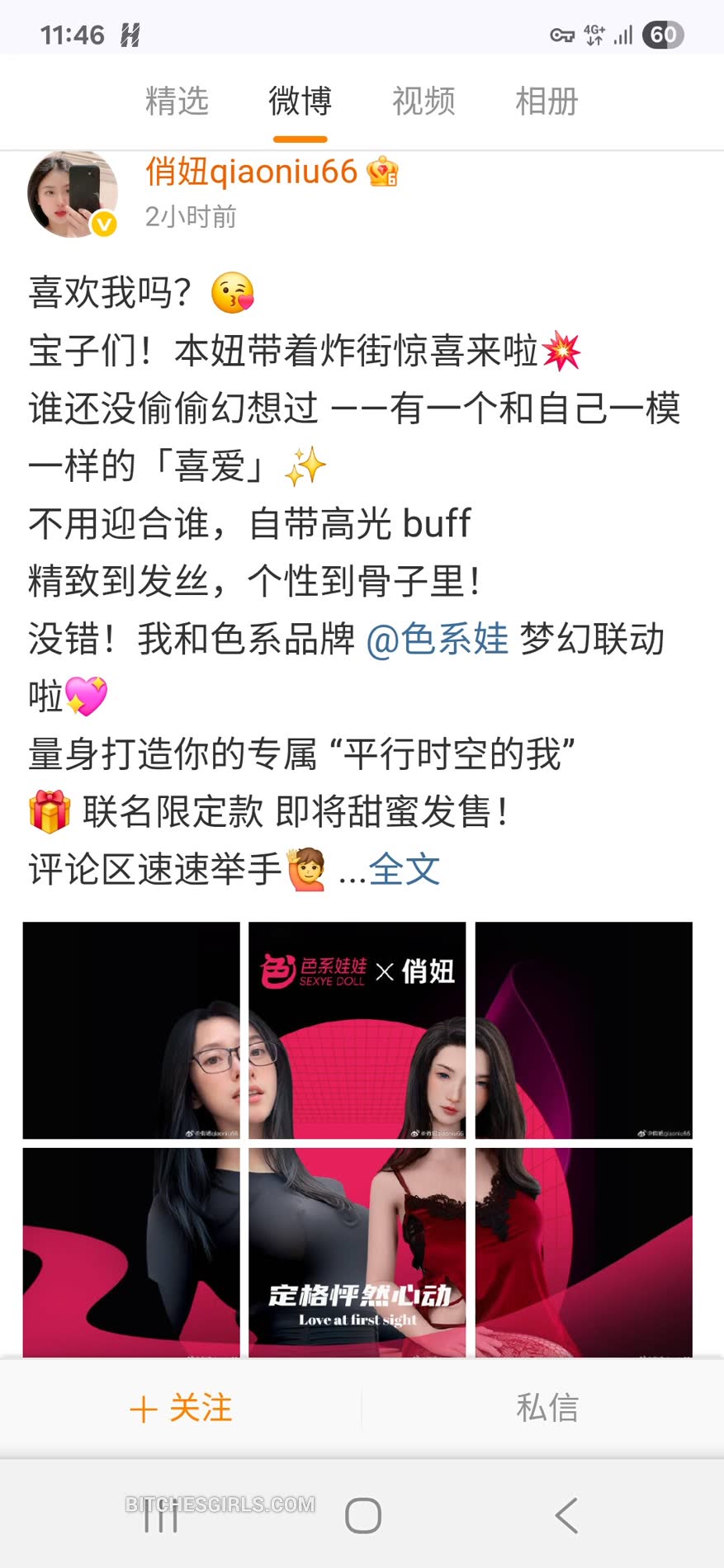Send a private message via 私信
The height and width of the screenshot is (1568, 724).
click(x=547, y=1408)
